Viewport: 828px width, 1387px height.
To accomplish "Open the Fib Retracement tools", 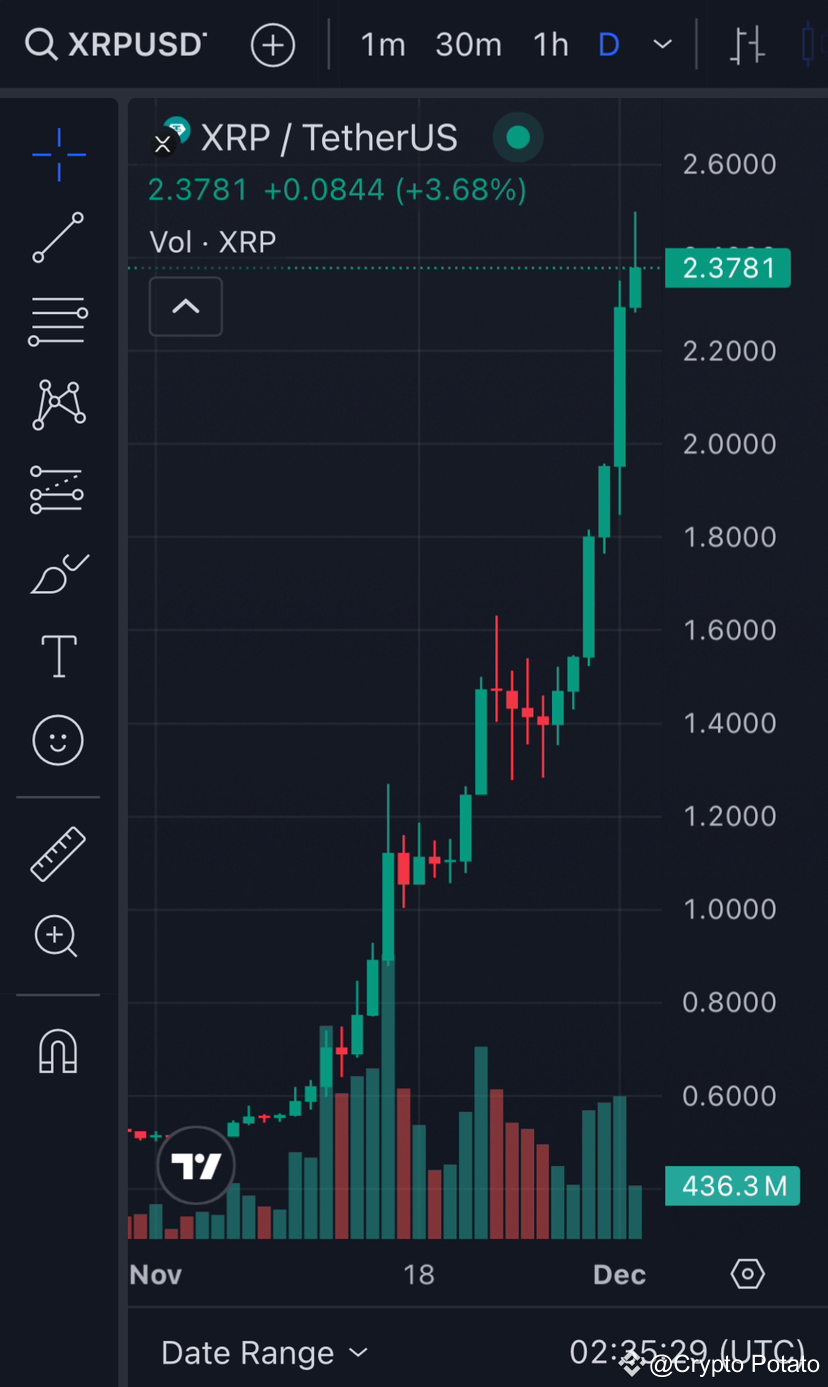I will pos(57,322).
